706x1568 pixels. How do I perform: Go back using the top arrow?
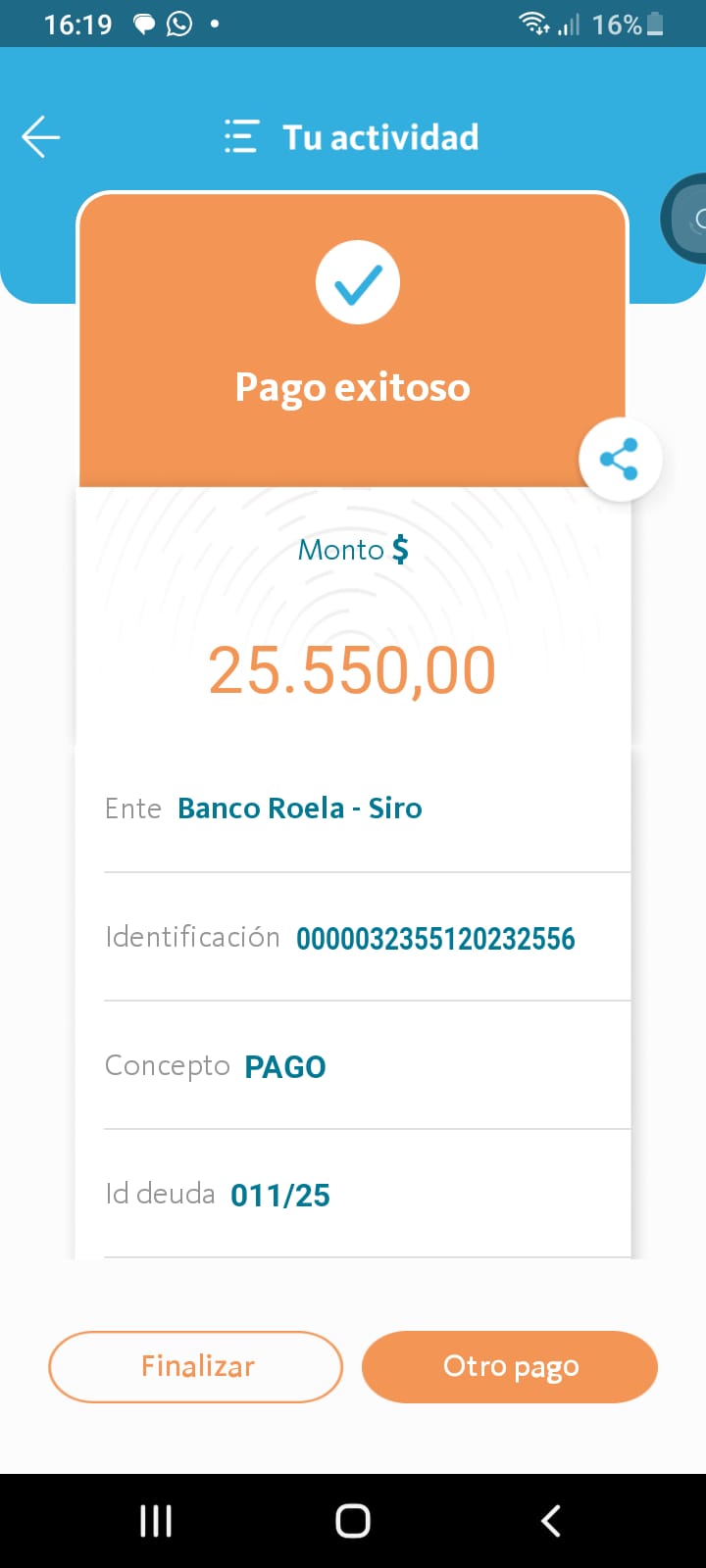(41, 137)
